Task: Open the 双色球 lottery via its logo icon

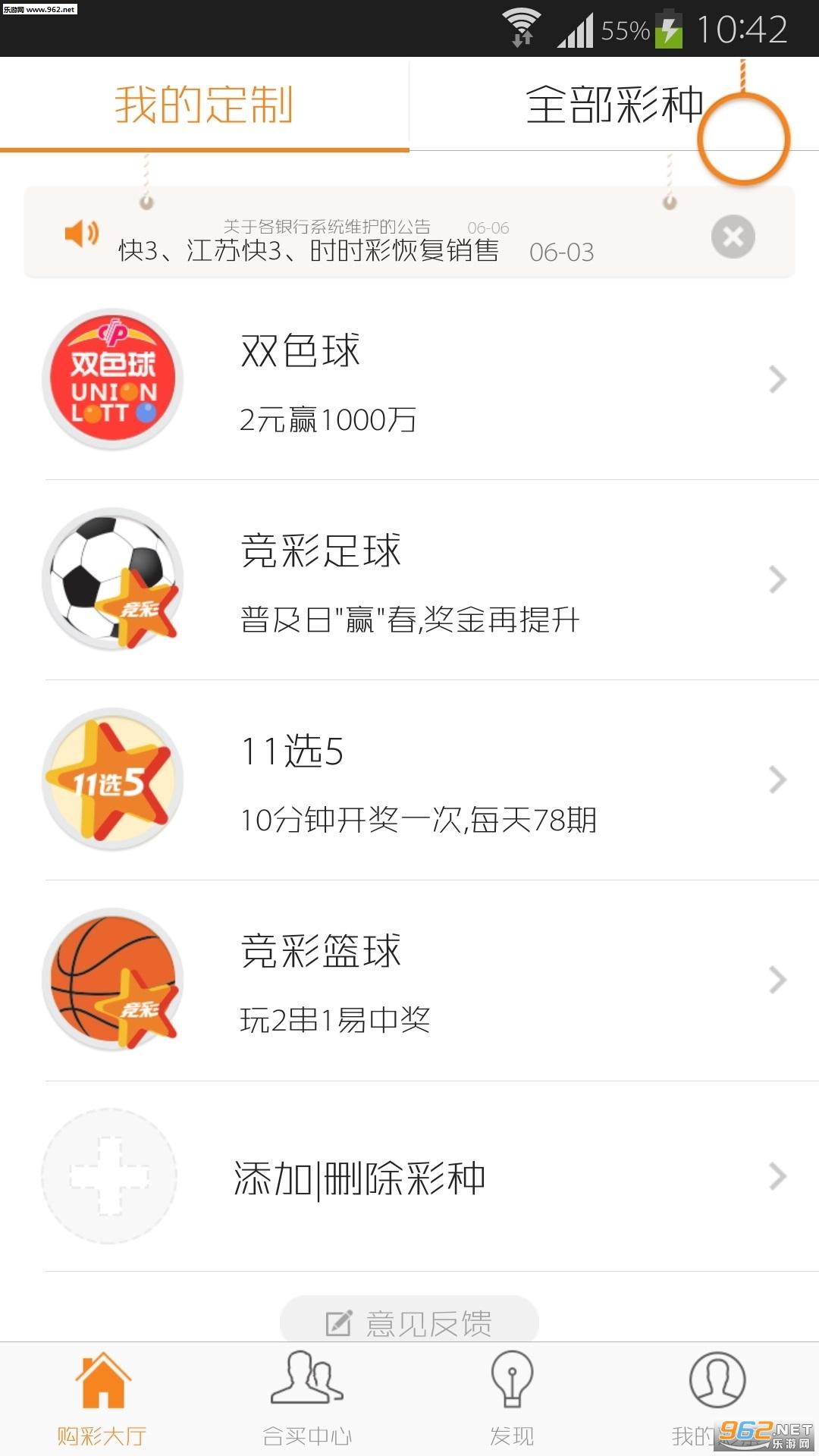Action: tap(112, 377)
